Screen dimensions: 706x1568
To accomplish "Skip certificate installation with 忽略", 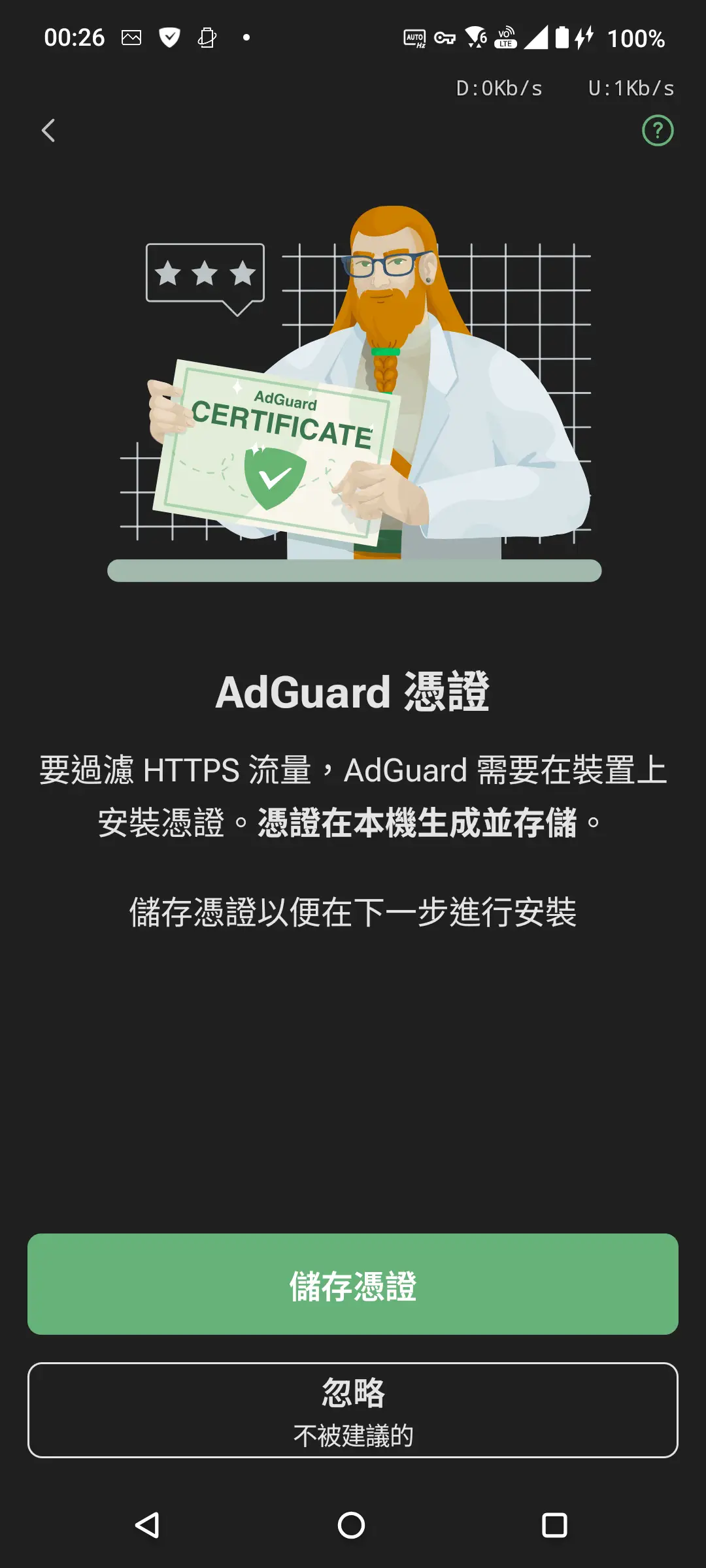I will [353, 1409].
